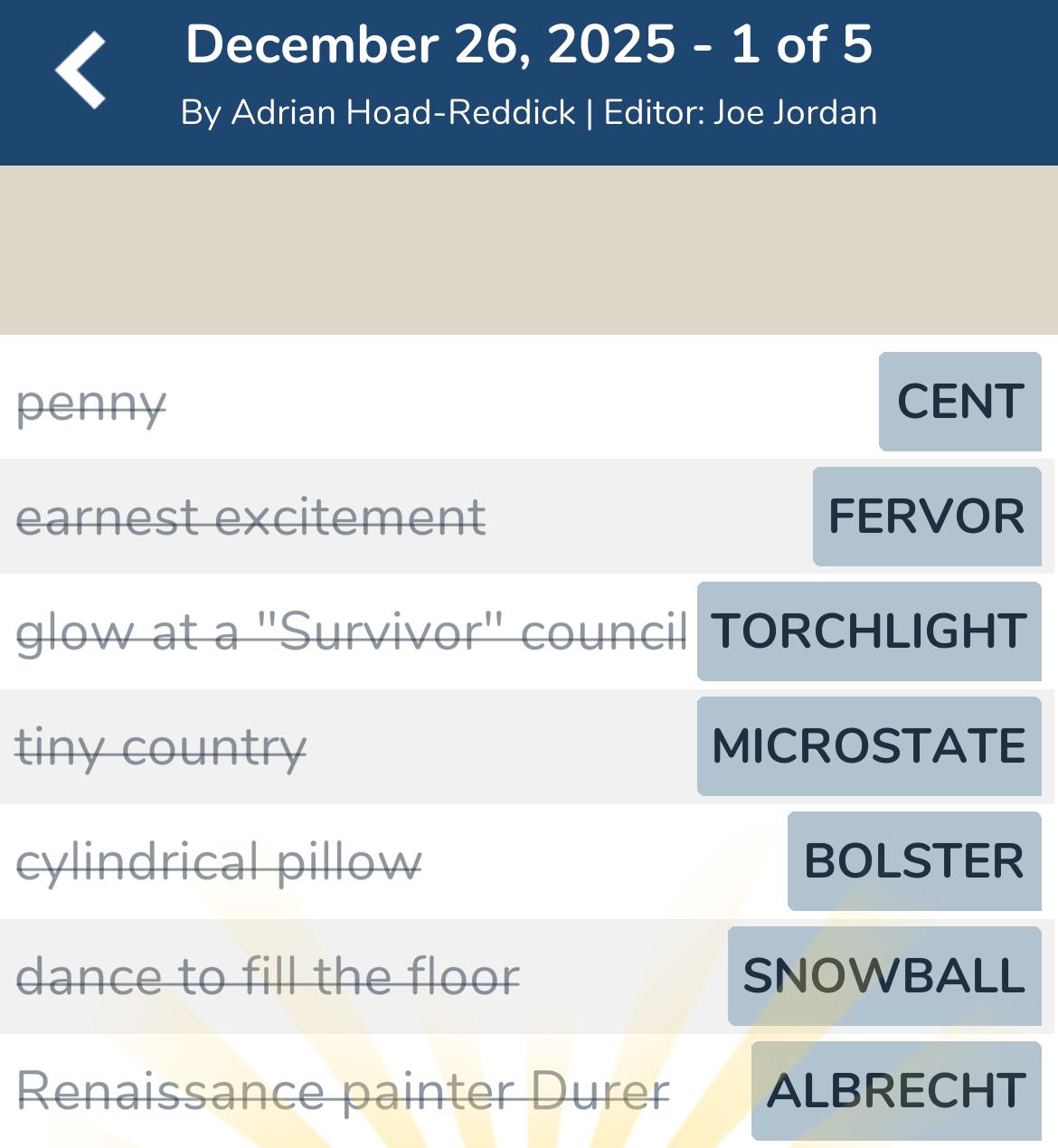Screen dimensions: 1058x1148
Task: Select the FERVOR answer tile
Action: (x=926, y=517)
